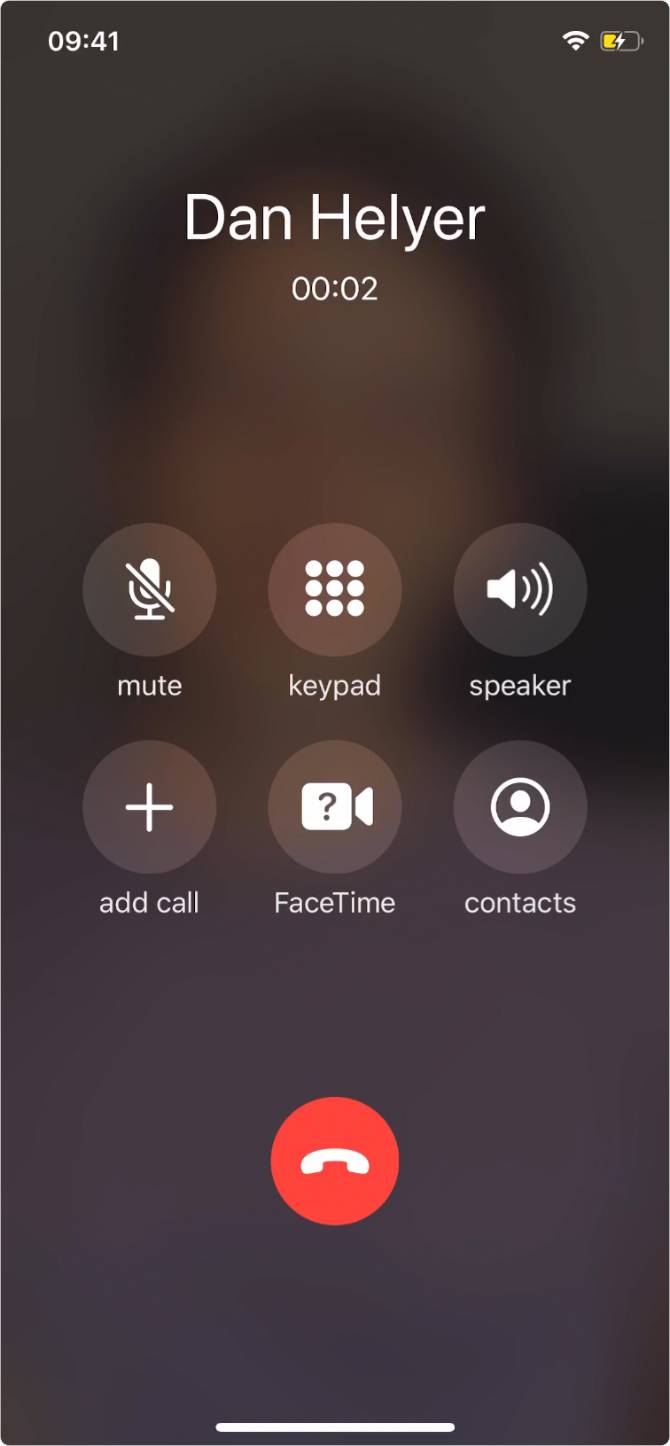Screen dimensions: 670x1446
Task: Mute the microphone during the call
Action: [x=149, y=589]
